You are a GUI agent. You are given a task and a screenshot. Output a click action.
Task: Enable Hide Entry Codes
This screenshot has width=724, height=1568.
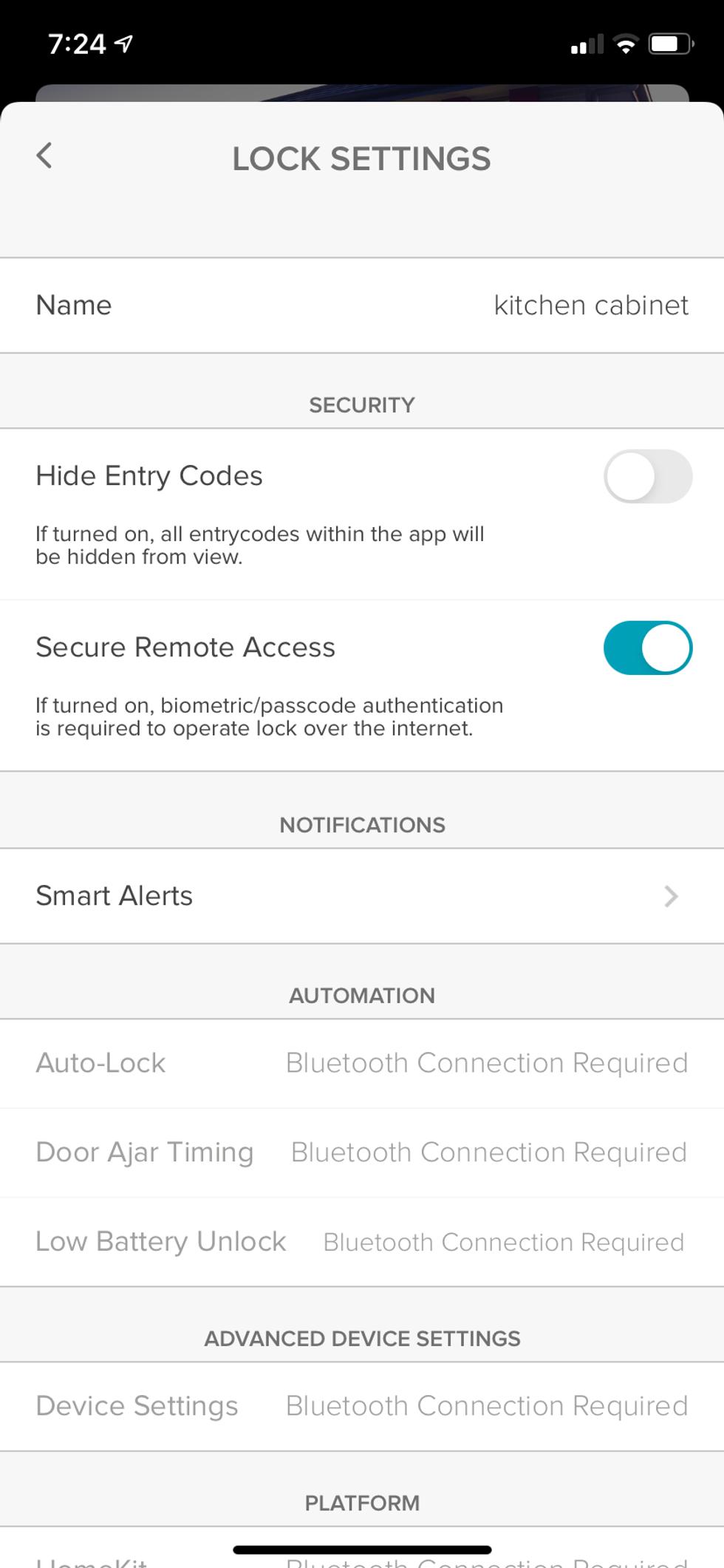tap(647, 477)
